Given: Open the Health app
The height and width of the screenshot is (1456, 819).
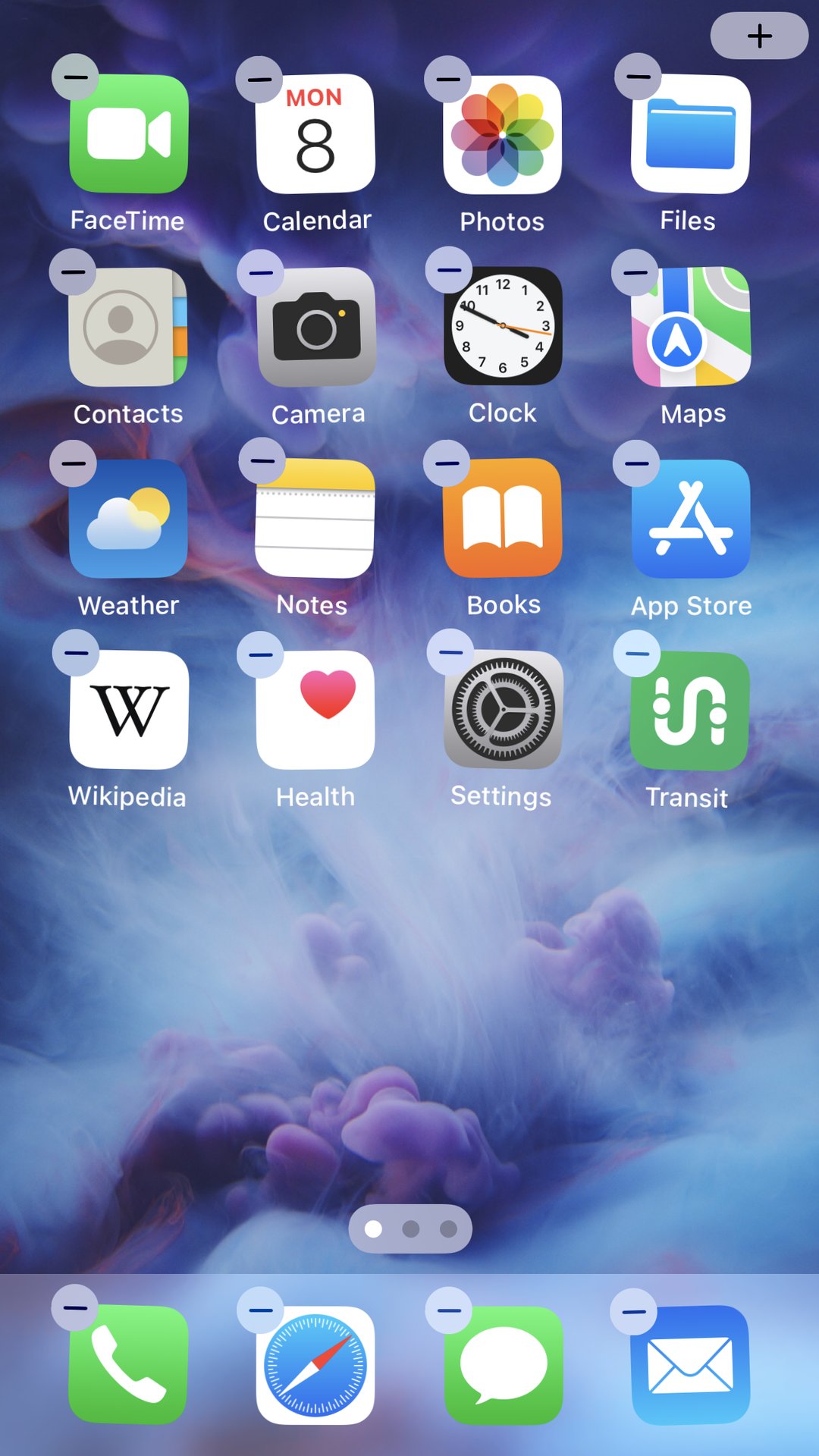Looking at the screenshot, I should [x=315, y=711].
